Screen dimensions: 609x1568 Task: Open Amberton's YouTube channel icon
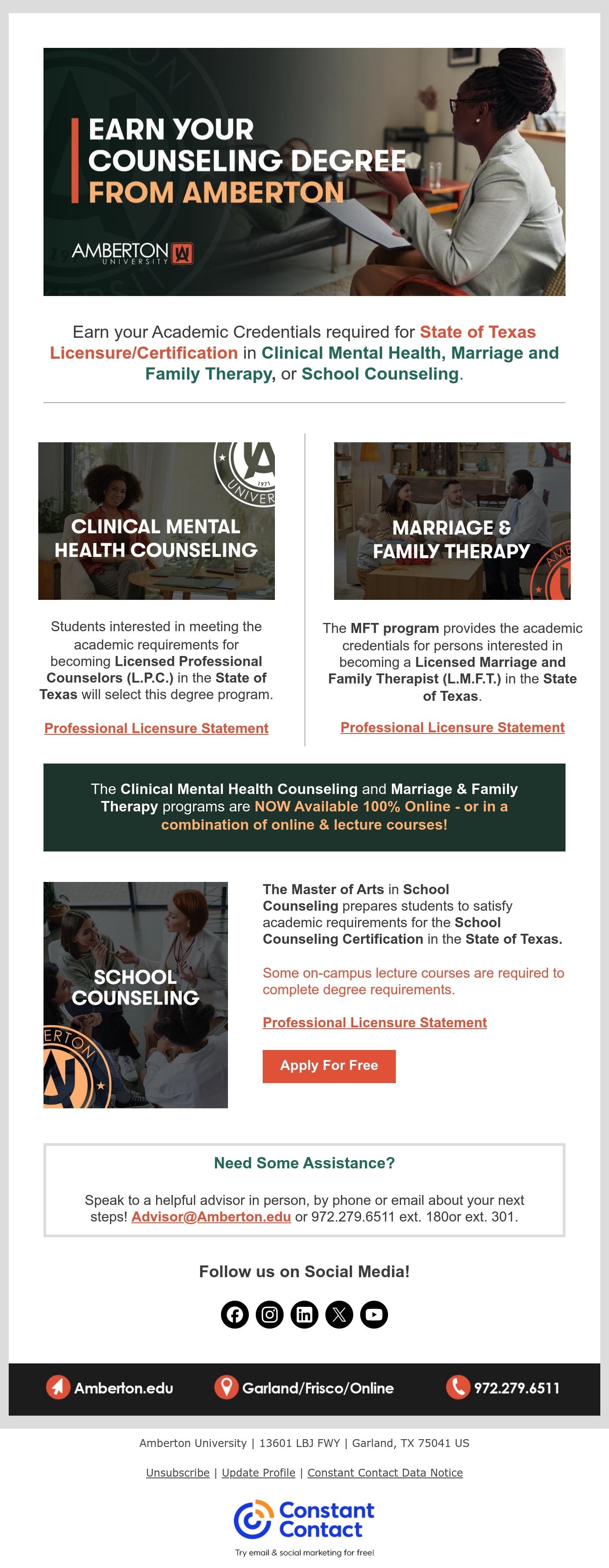point(374,1315)
